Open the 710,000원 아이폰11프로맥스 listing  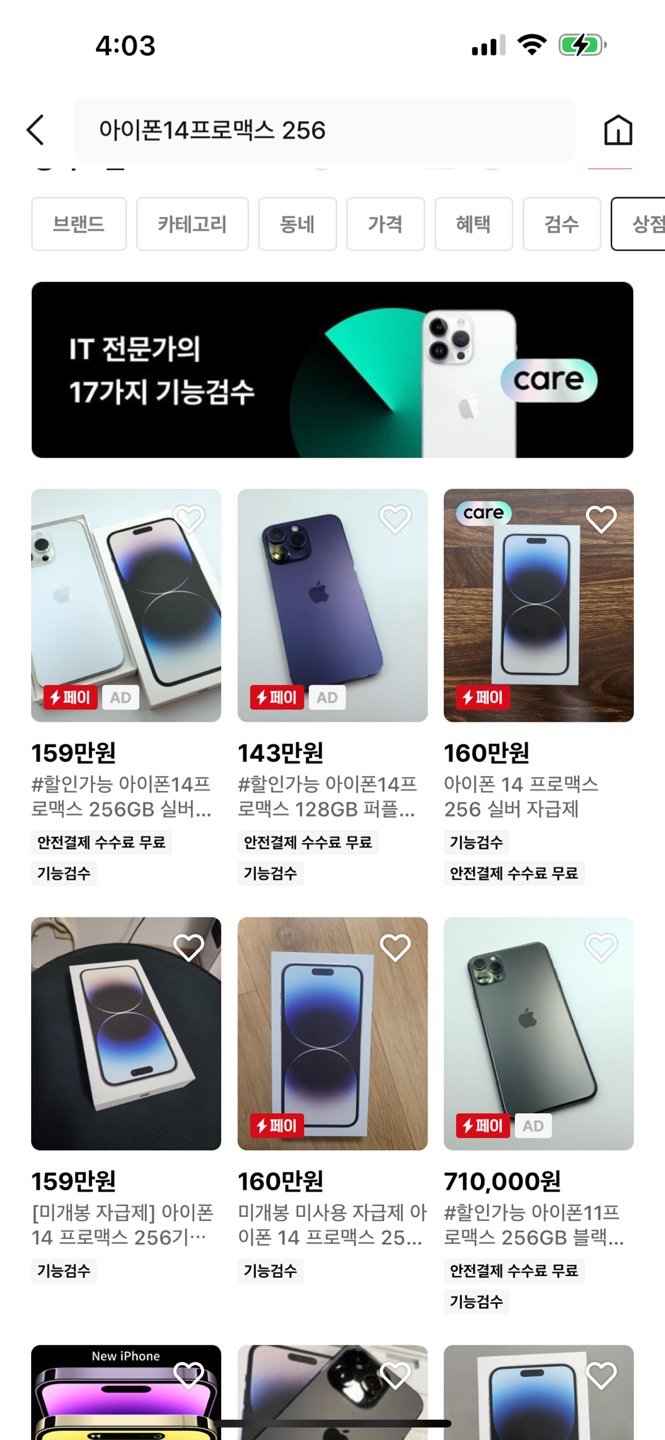click(x=538, y=1033)
